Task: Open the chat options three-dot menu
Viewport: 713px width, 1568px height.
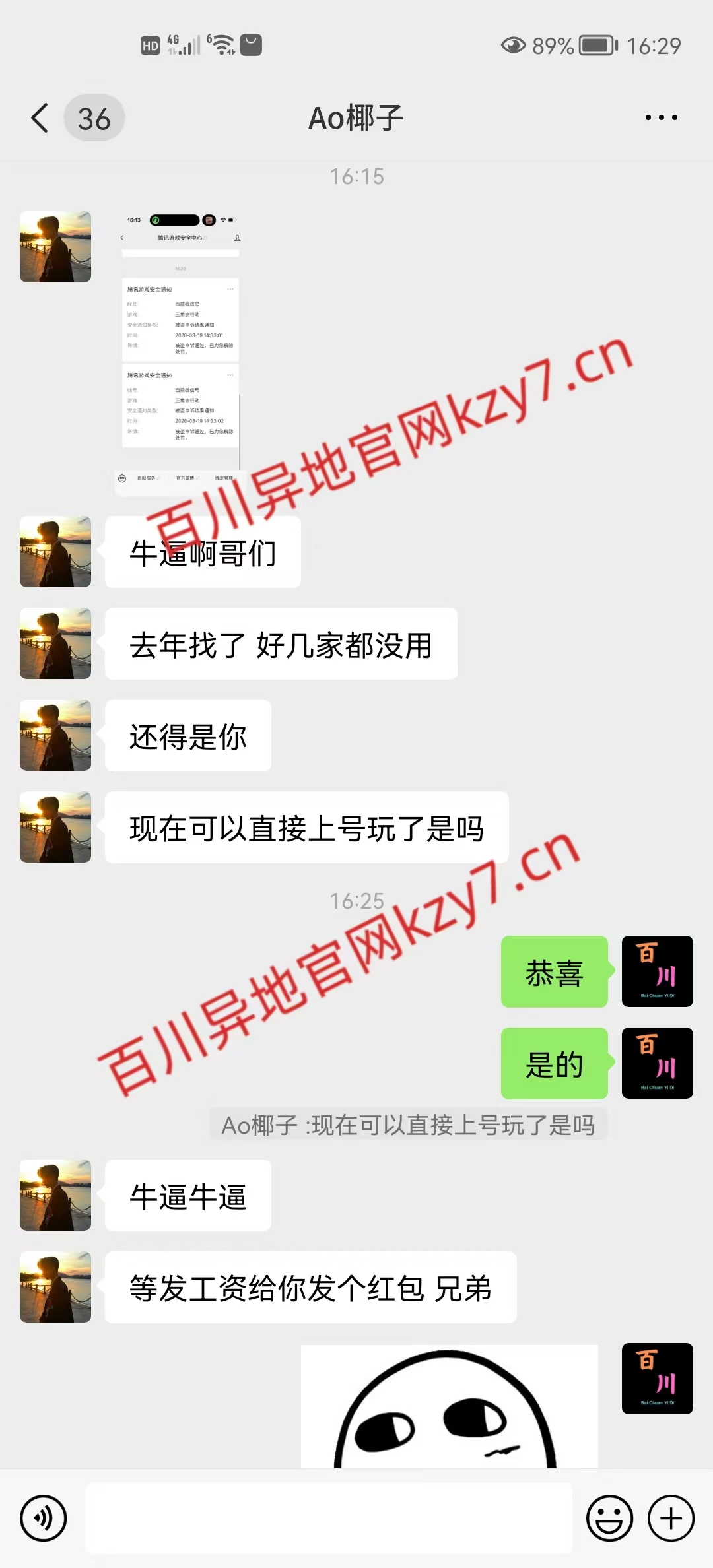Action: (x=661, y=118)
